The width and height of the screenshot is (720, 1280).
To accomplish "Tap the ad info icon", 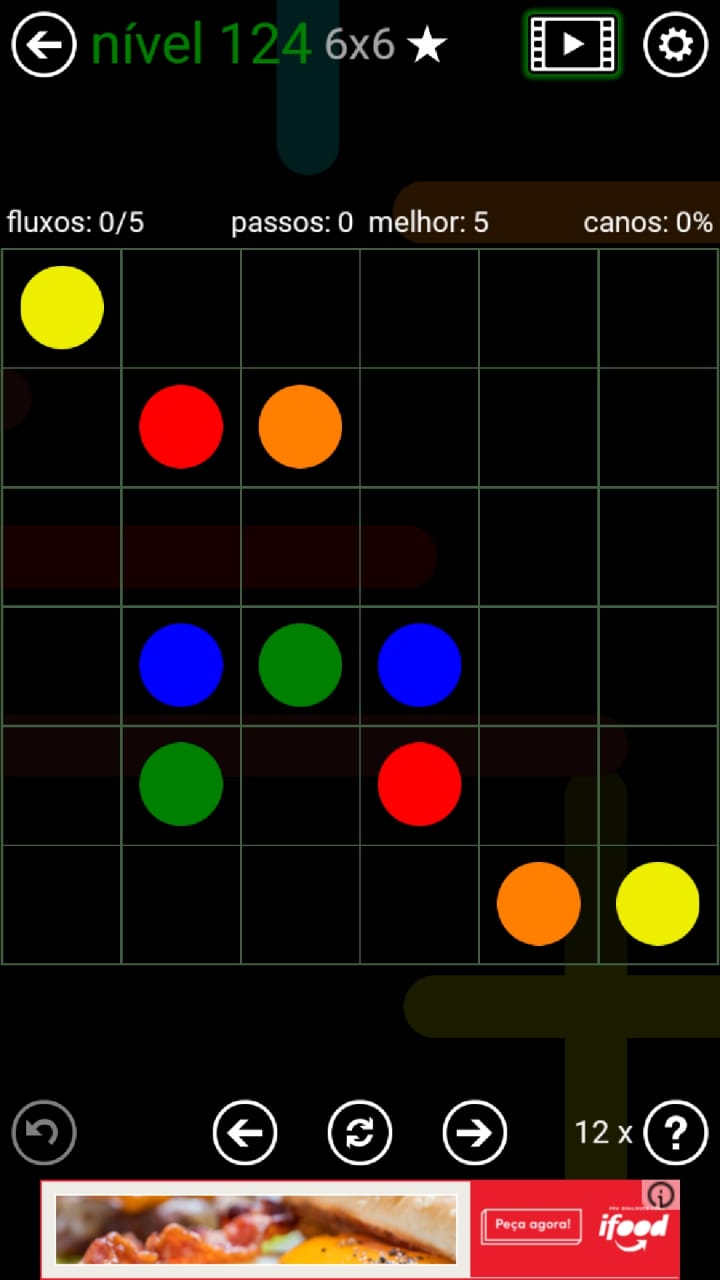I will coord(662,1195).
